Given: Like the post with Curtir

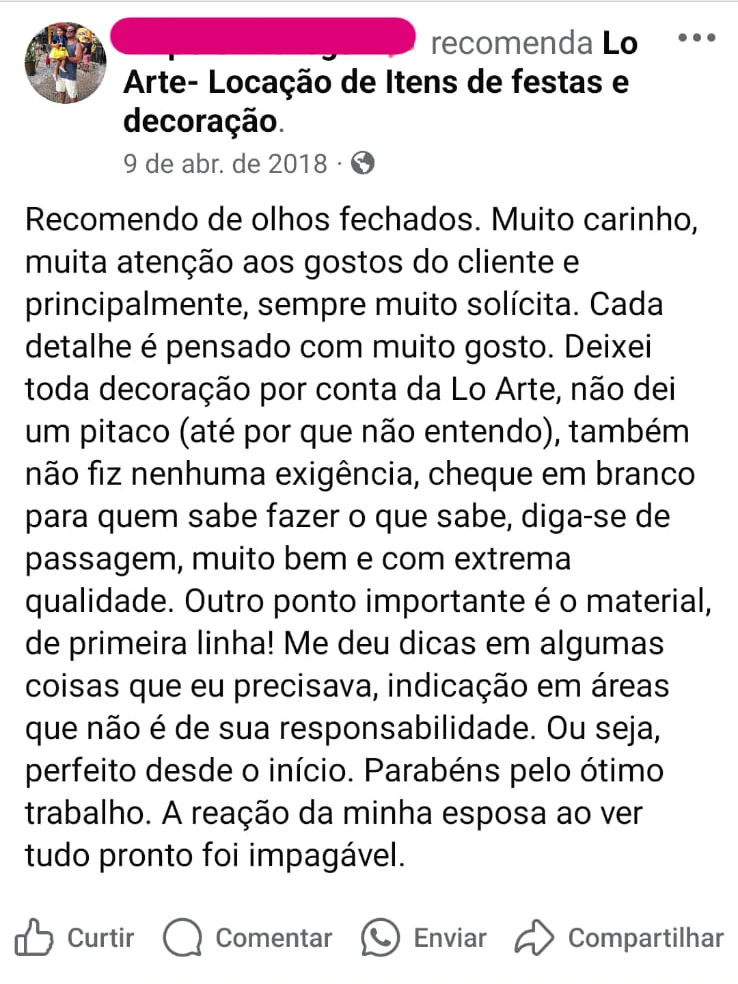Looking at the screenshot, I should coord(75,938).
